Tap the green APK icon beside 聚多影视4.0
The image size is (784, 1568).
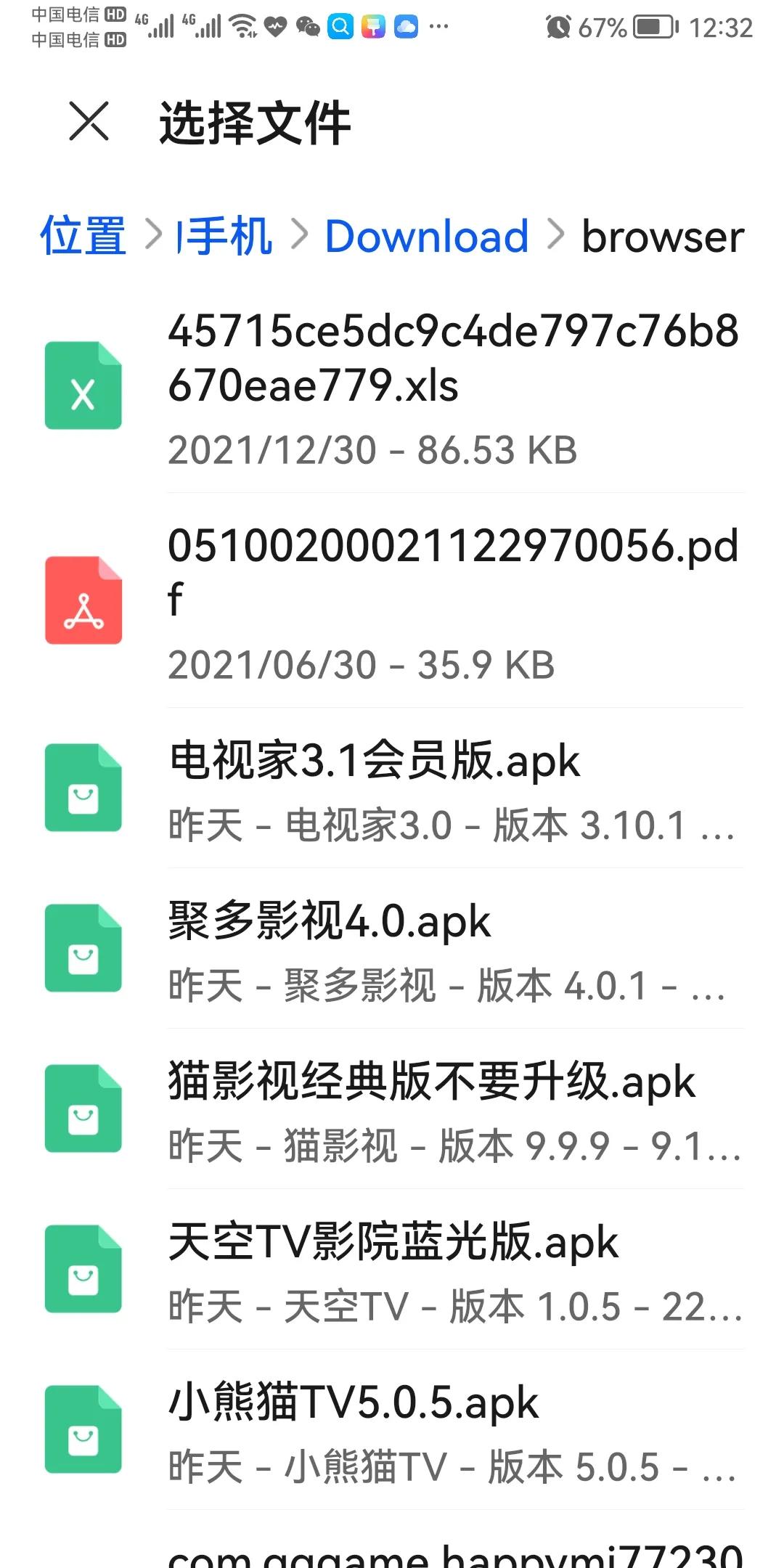point(84,950)
